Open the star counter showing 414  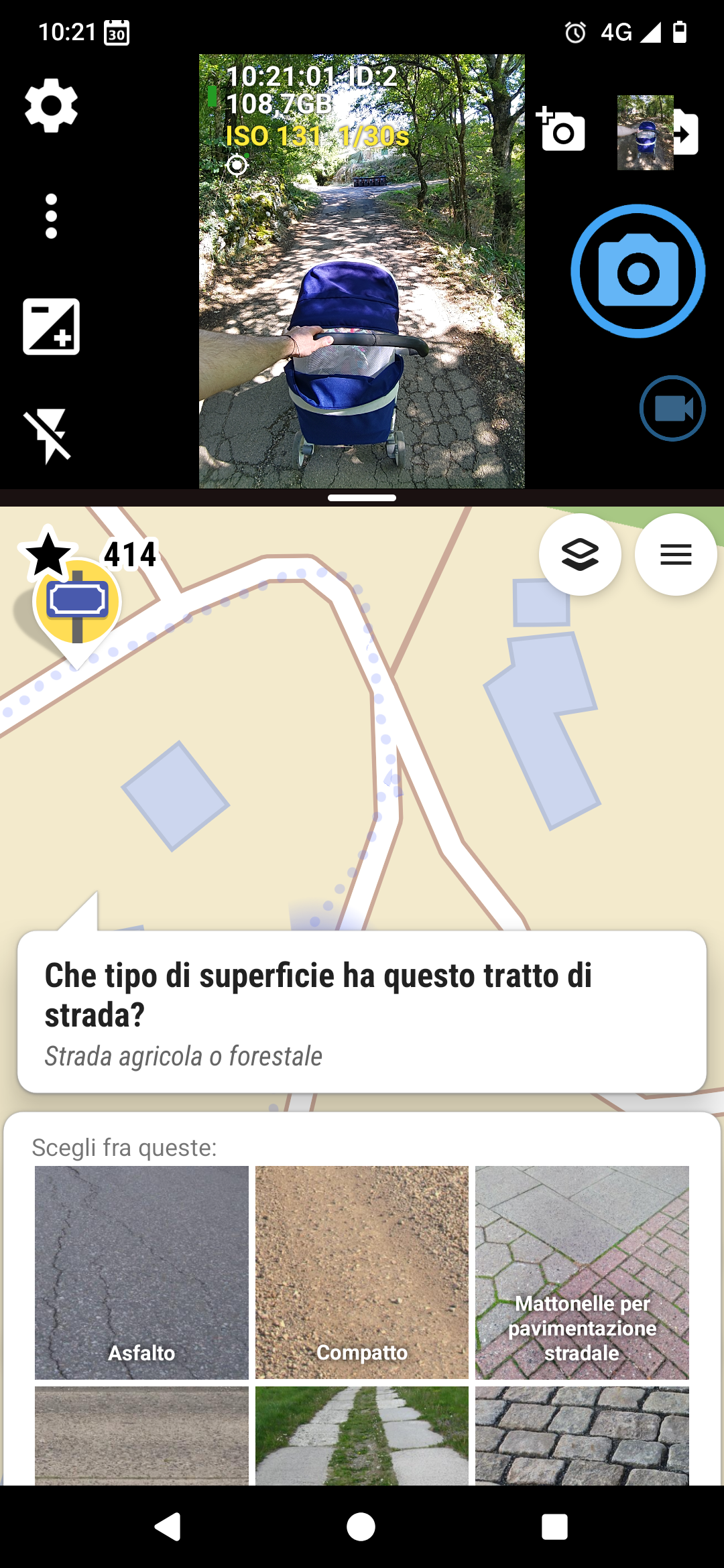pyautogui.click(x=90, y=554)
